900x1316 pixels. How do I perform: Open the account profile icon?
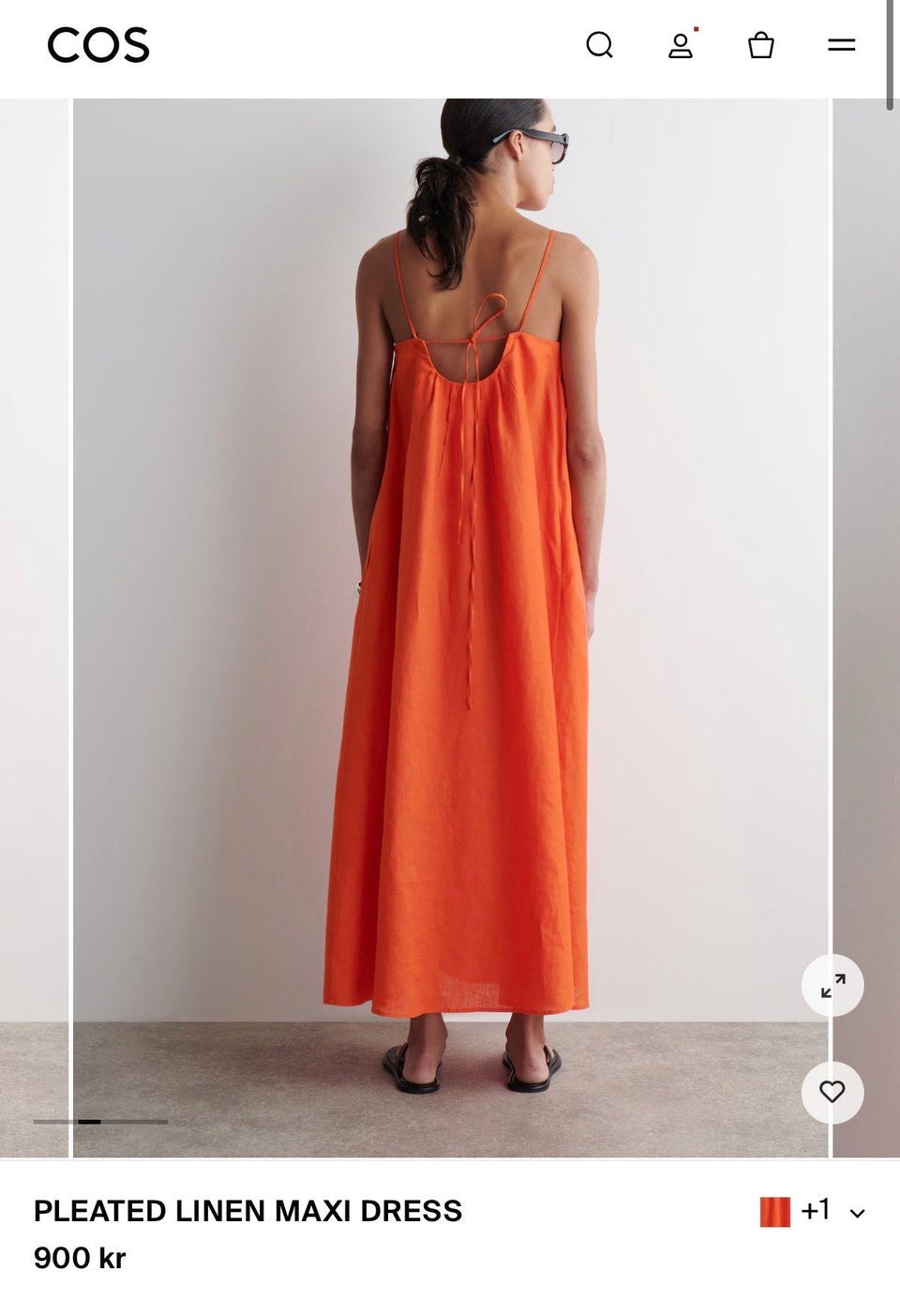[681, 45]
